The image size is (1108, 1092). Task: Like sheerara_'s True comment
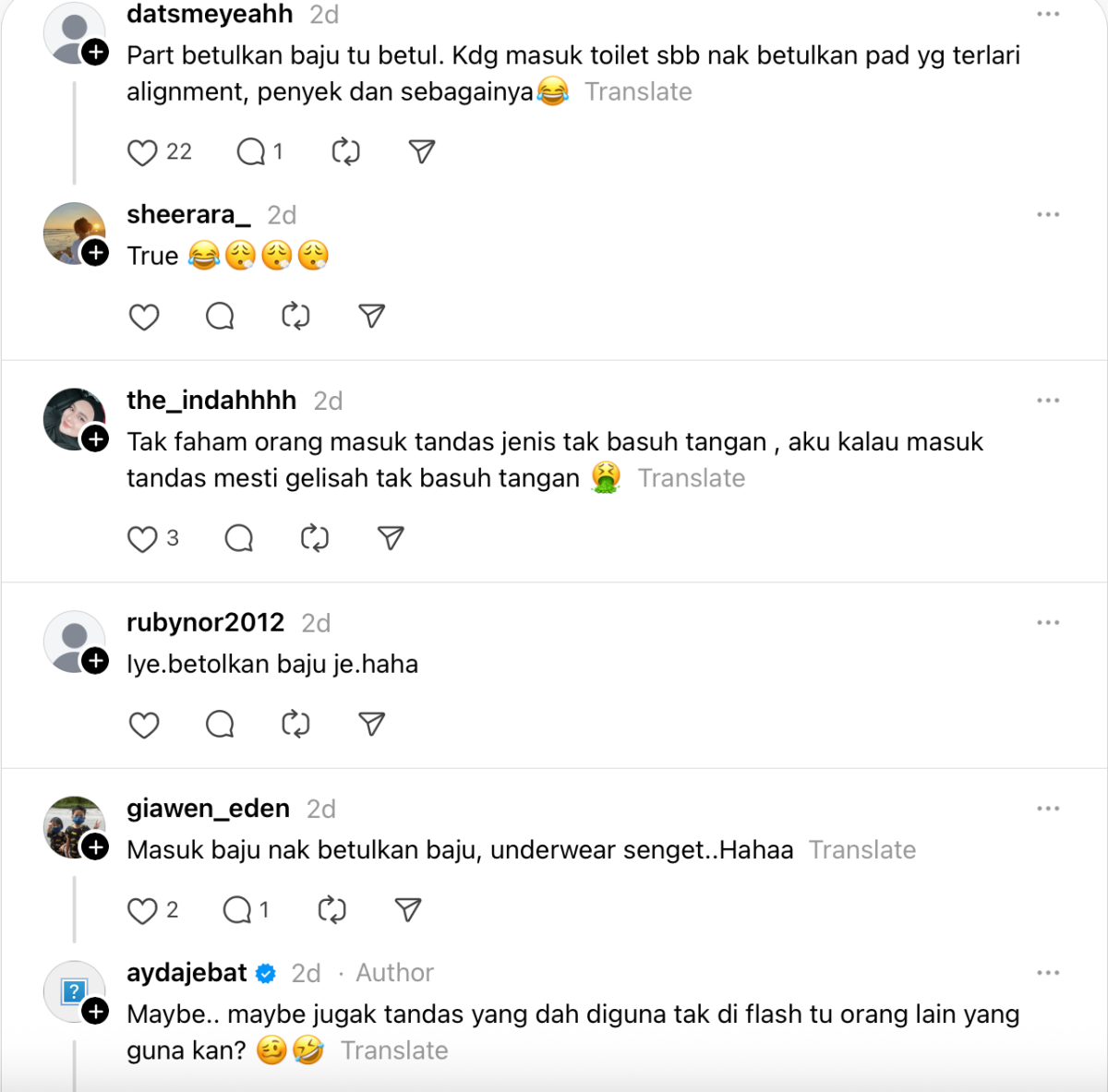tap(144, 317)
